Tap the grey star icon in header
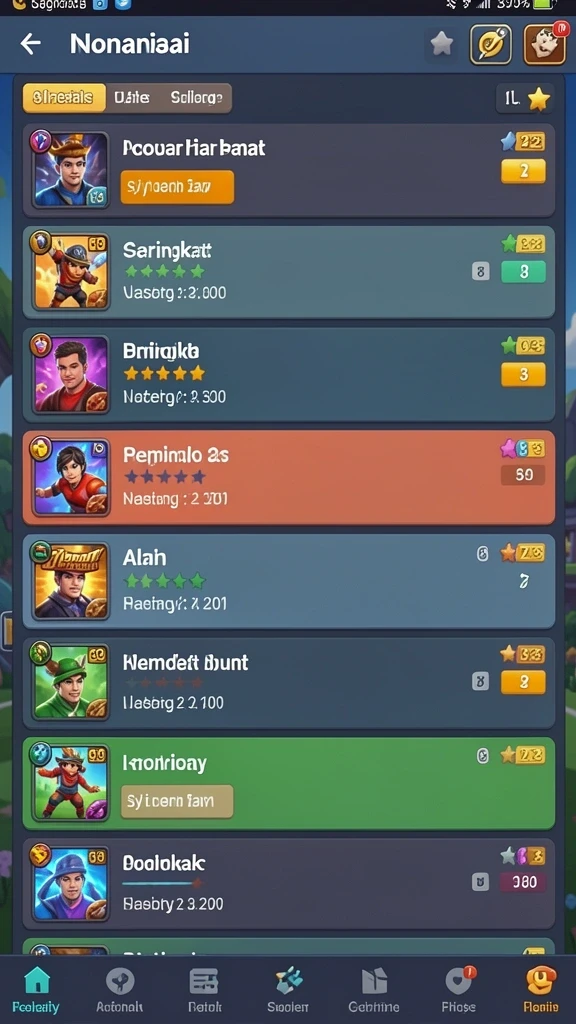576x1024 pixels. 442,44
